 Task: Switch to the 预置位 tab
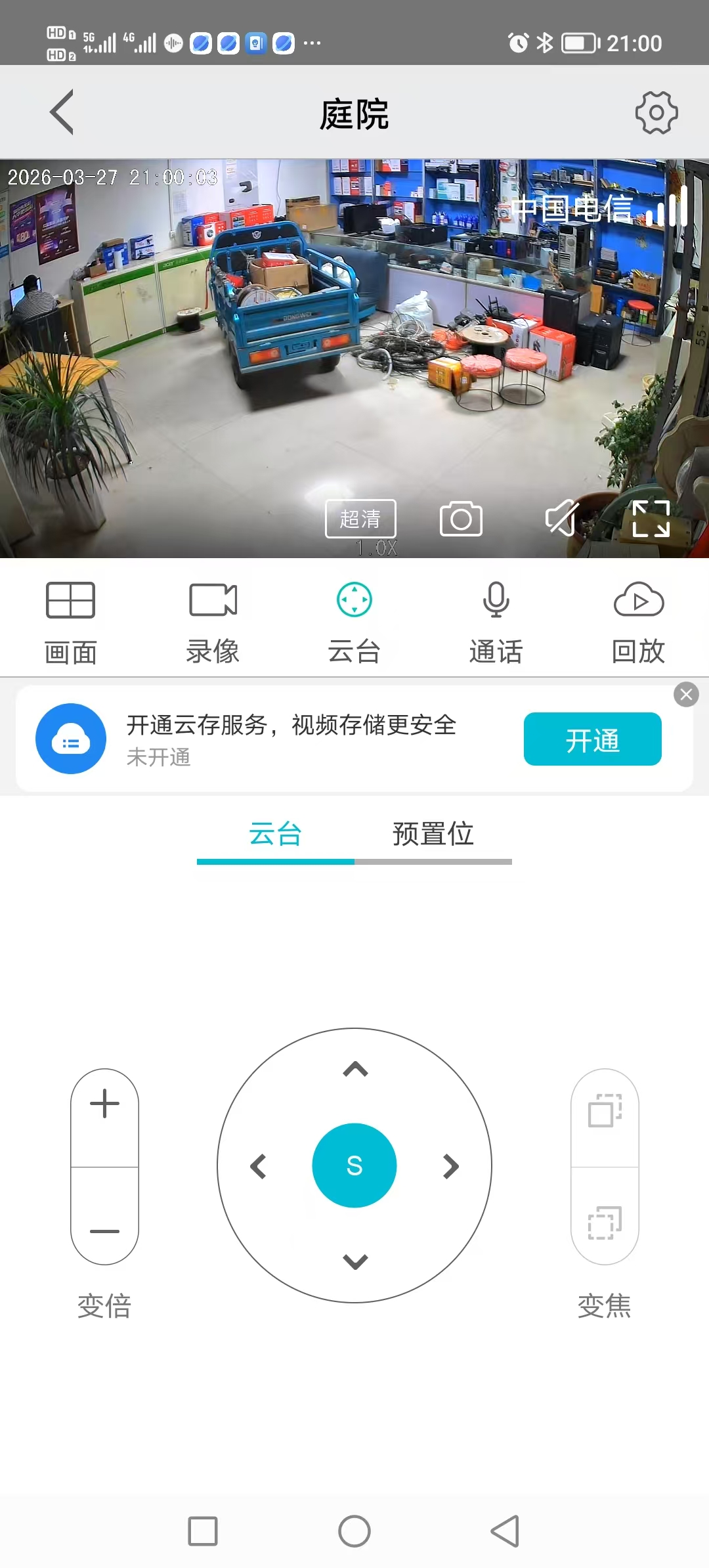(x=433, y=834)
